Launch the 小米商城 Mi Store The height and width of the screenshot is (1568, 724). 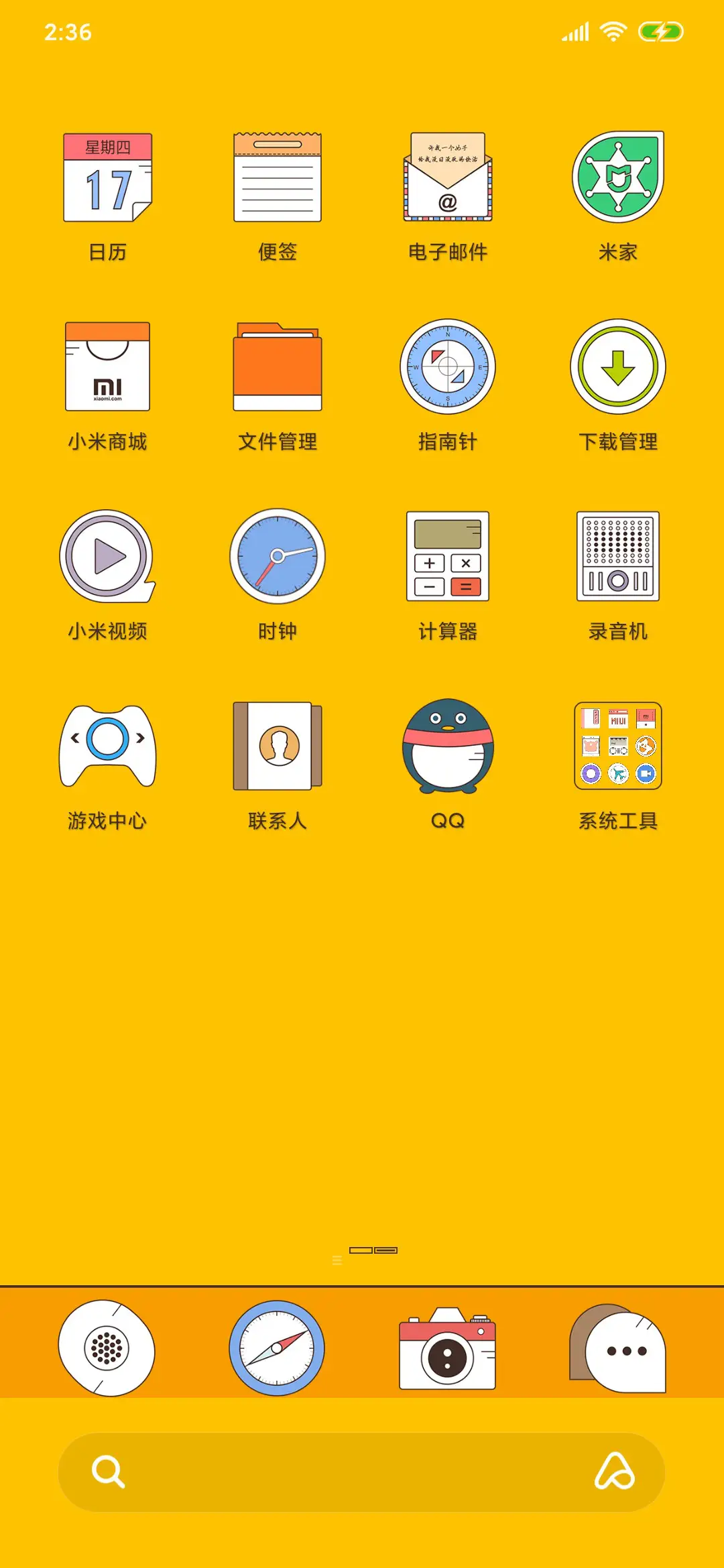tap(107, 367)
